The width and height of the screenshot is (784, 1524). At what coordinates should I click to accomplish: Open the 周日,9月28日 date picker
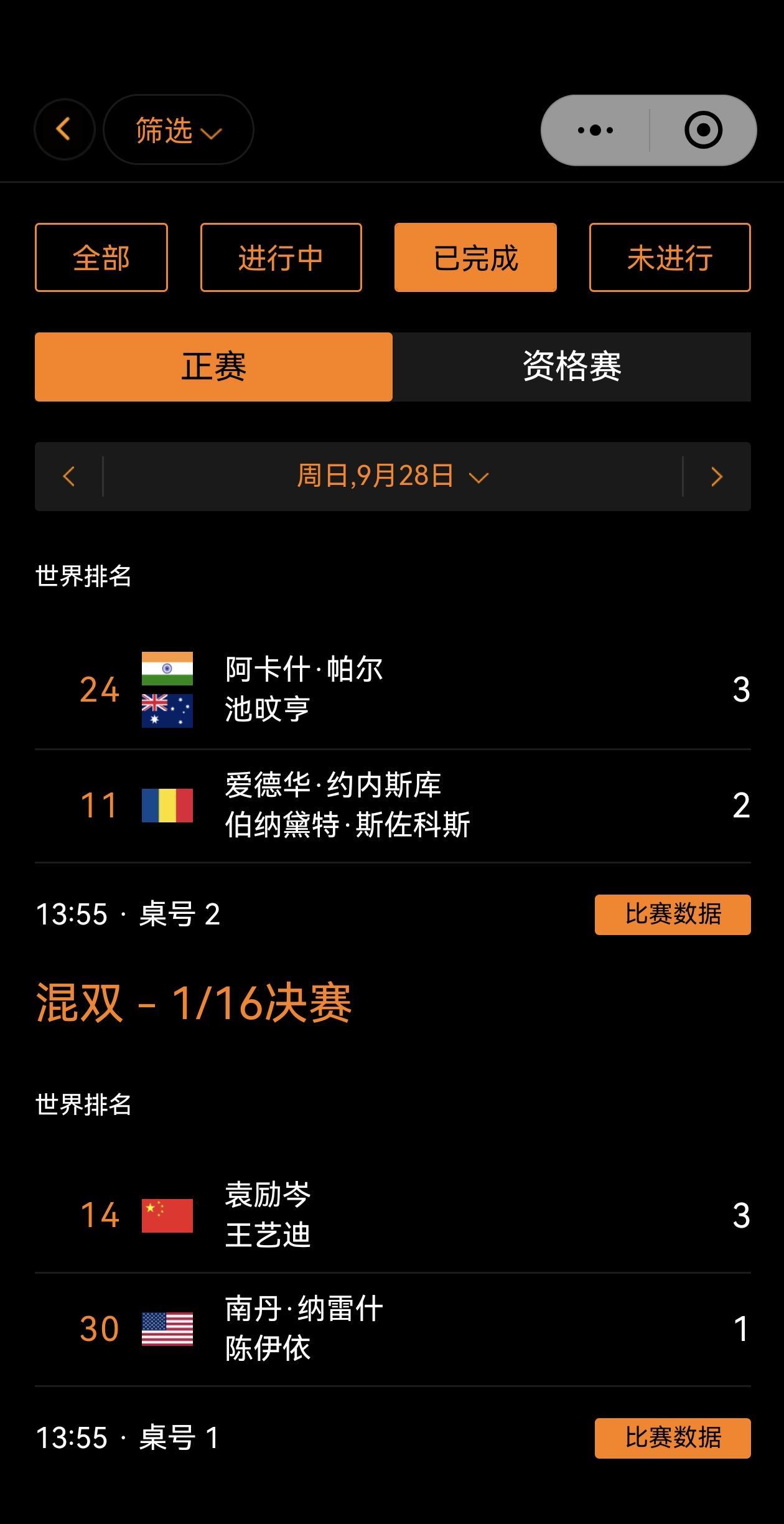click(x=393, y=477)
